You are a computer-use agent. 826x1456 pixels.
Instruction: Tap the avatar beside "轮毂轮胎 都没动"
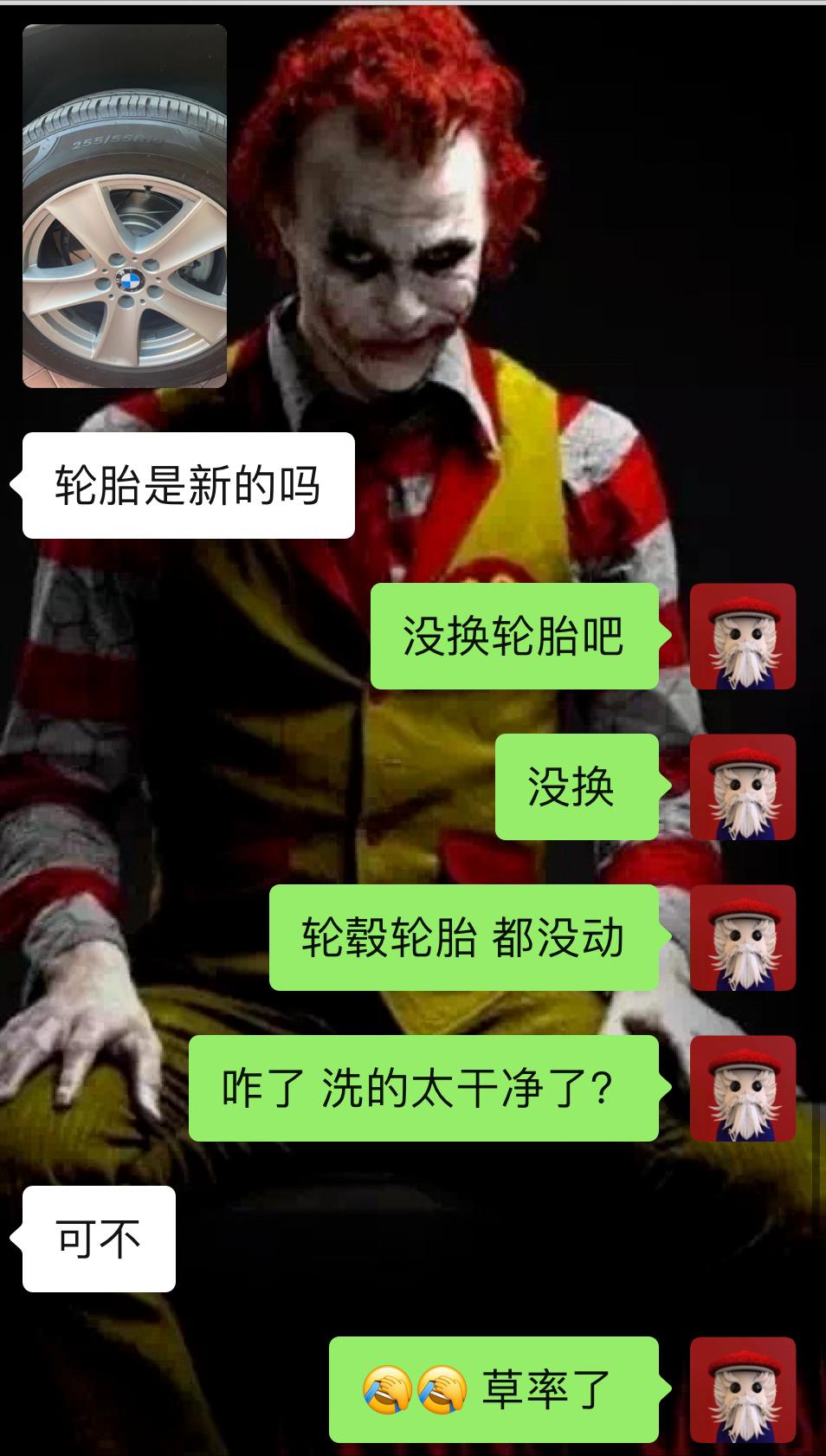742,938
